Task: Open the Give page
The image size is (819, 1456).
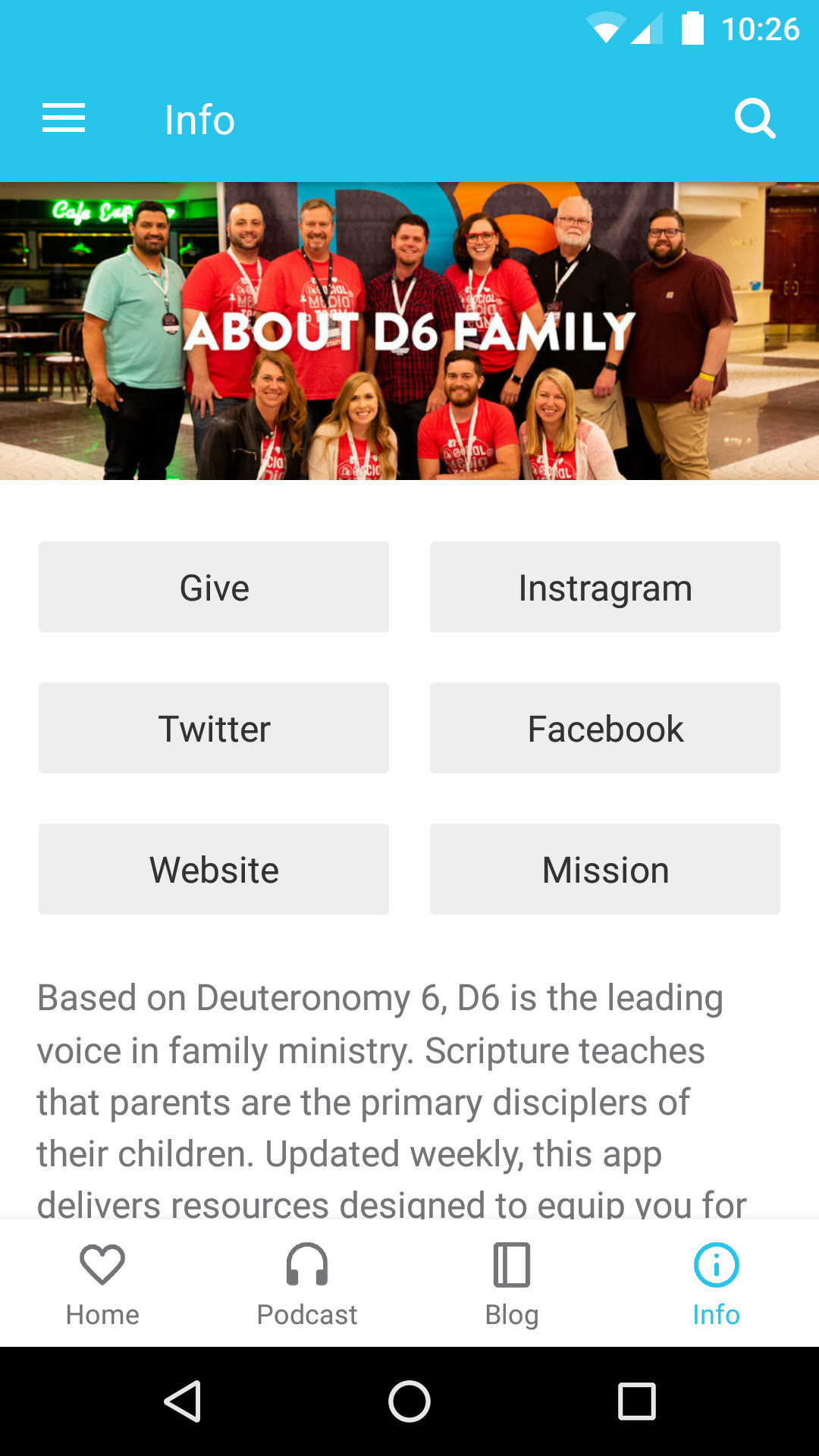Action: [x=214, y=586]
